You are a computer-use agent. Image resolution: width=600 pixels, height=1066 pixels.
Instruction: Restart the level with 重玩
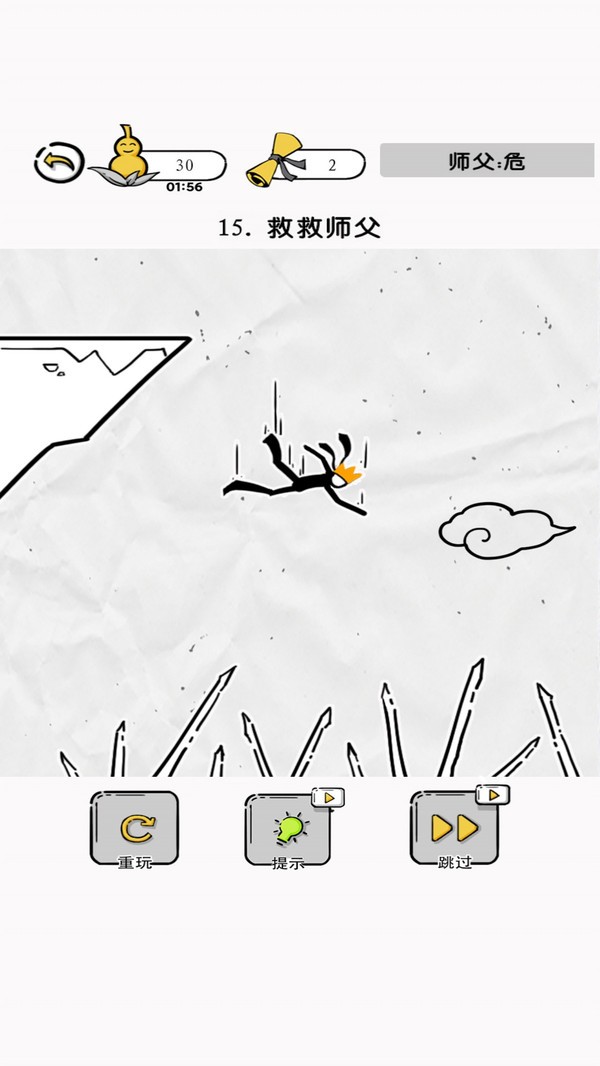[x=134, y=828]
